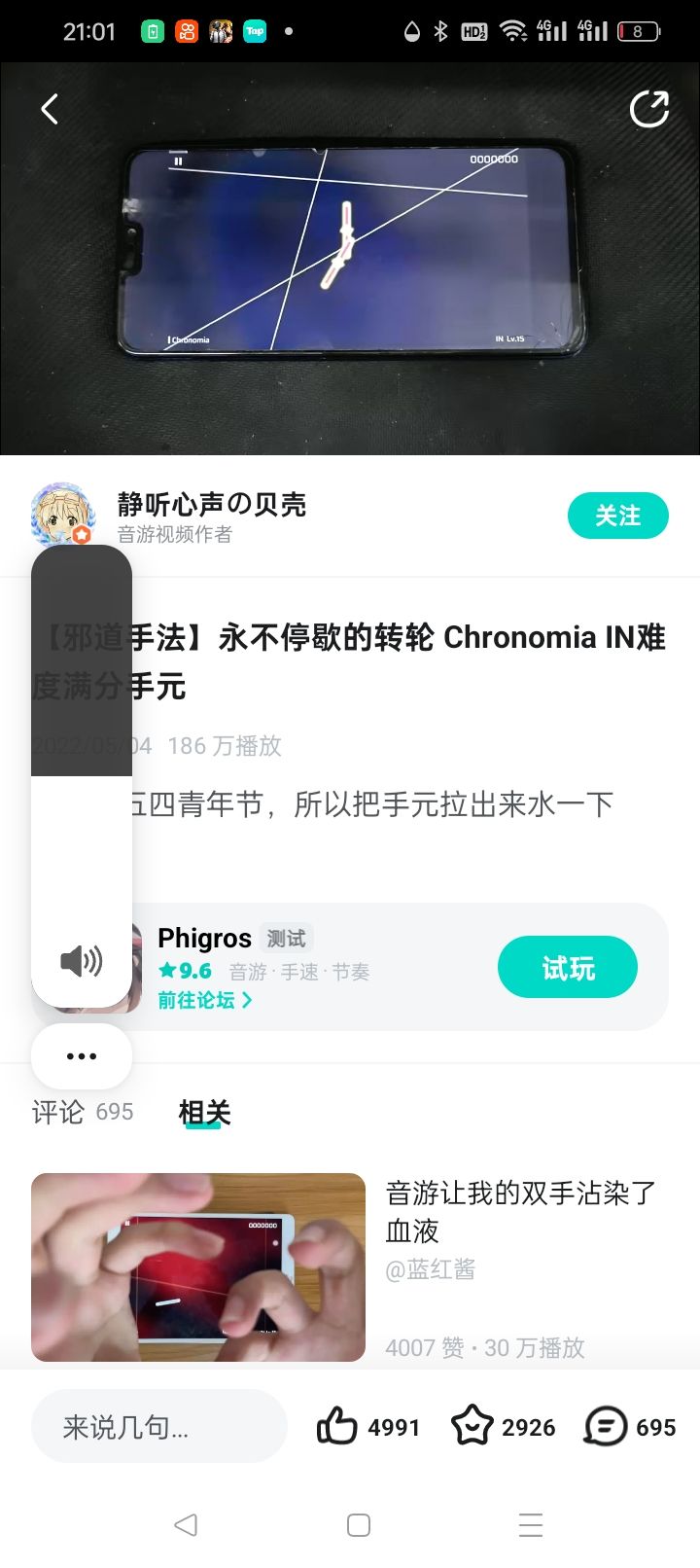Click the back arrow at top left

50,109
